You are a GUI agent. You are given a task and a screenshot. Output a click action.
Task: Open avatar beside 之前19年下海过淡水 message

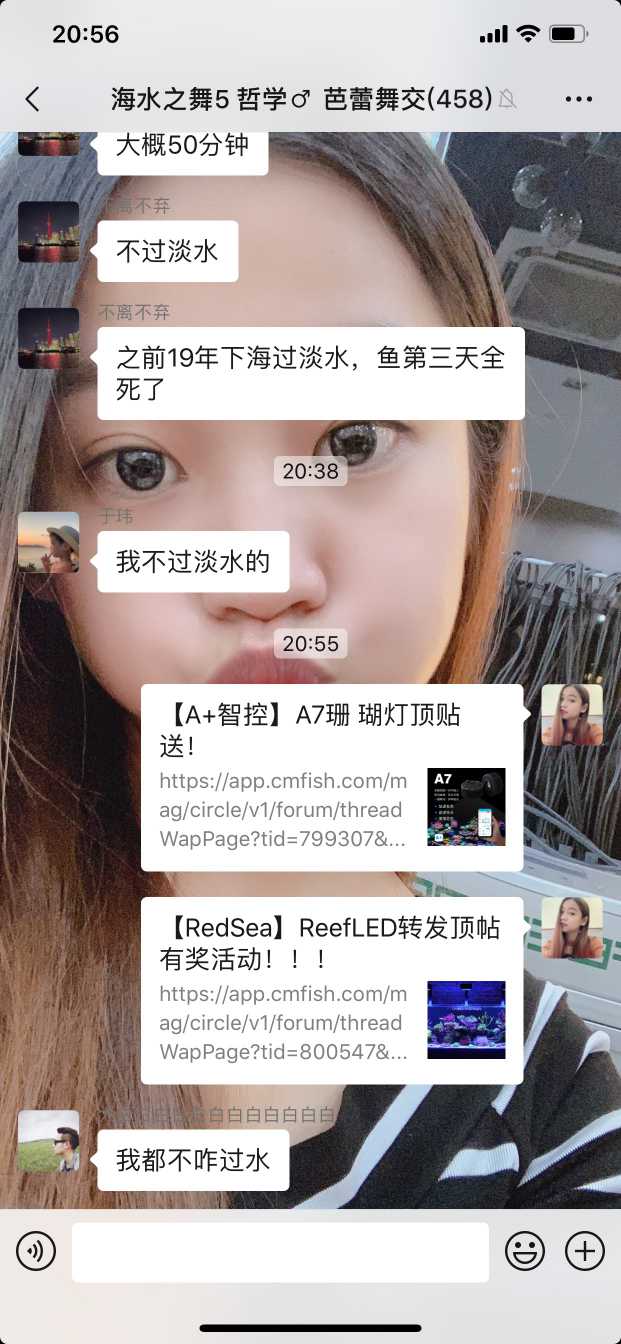[x=48, y=338]
